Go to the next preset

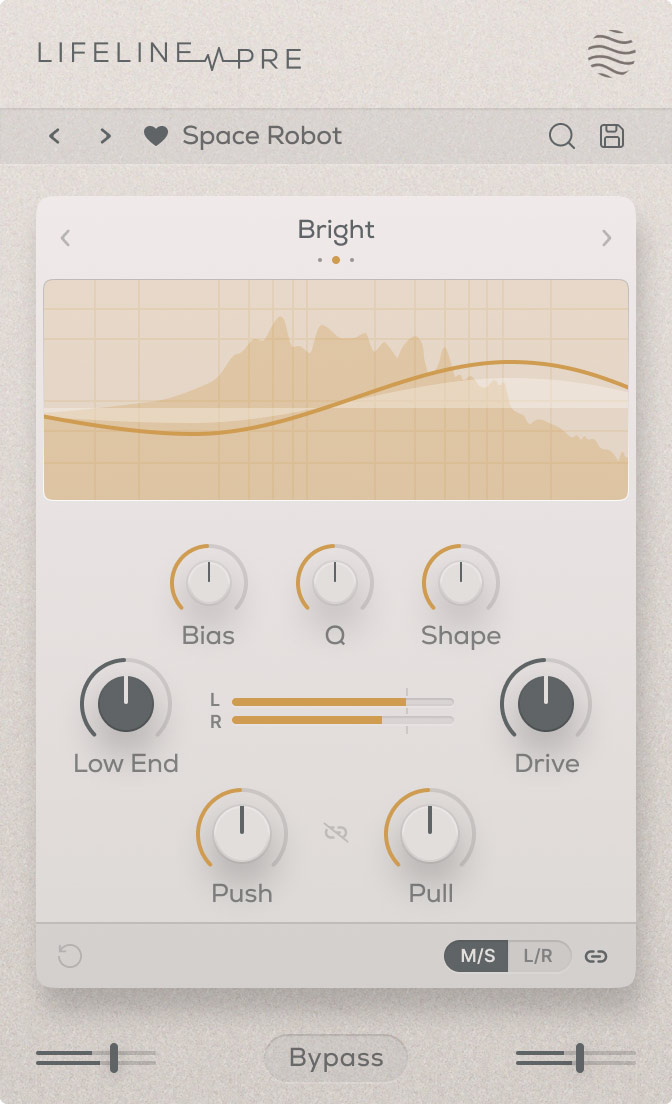105,136
